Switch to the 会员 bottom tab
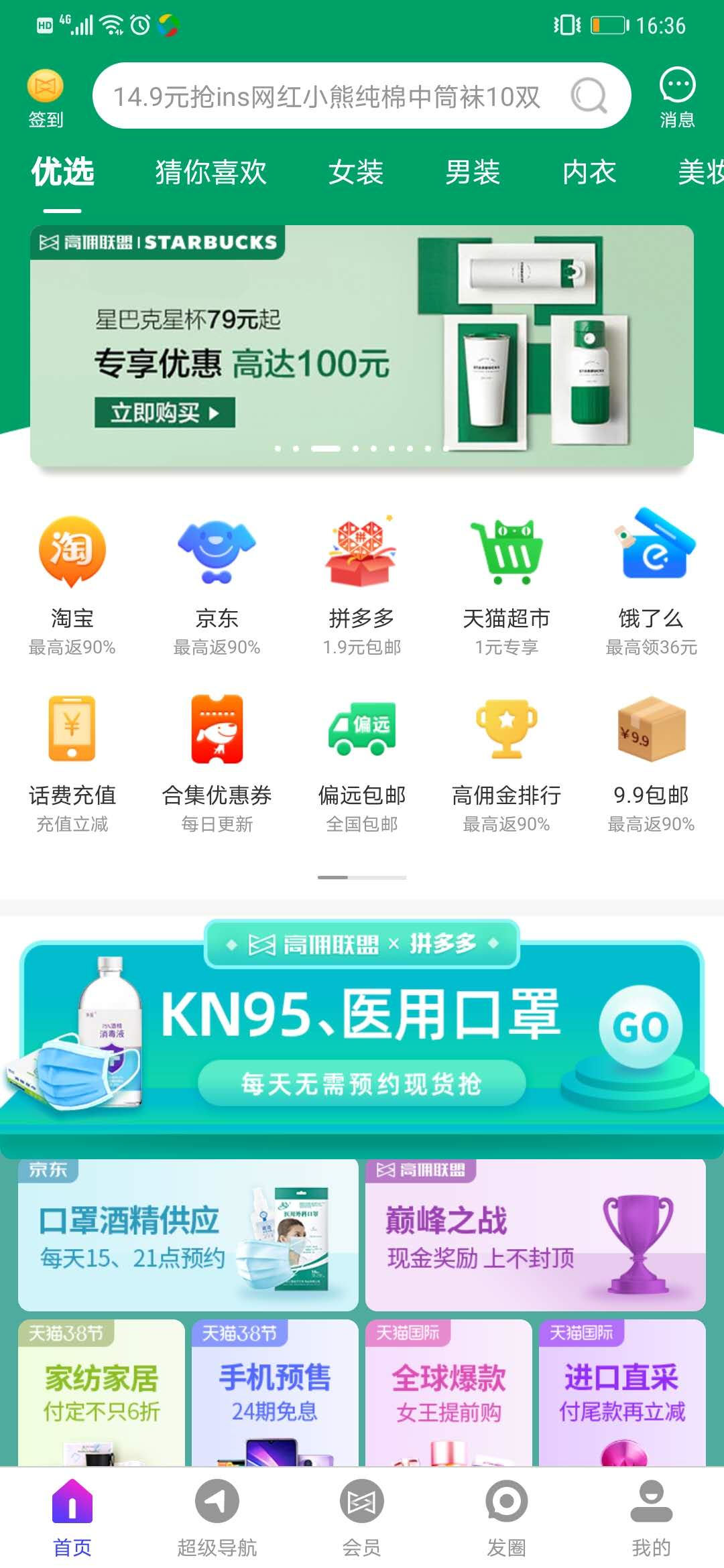The width and height of the screenshot is (724, 1568). (361, 1517)
